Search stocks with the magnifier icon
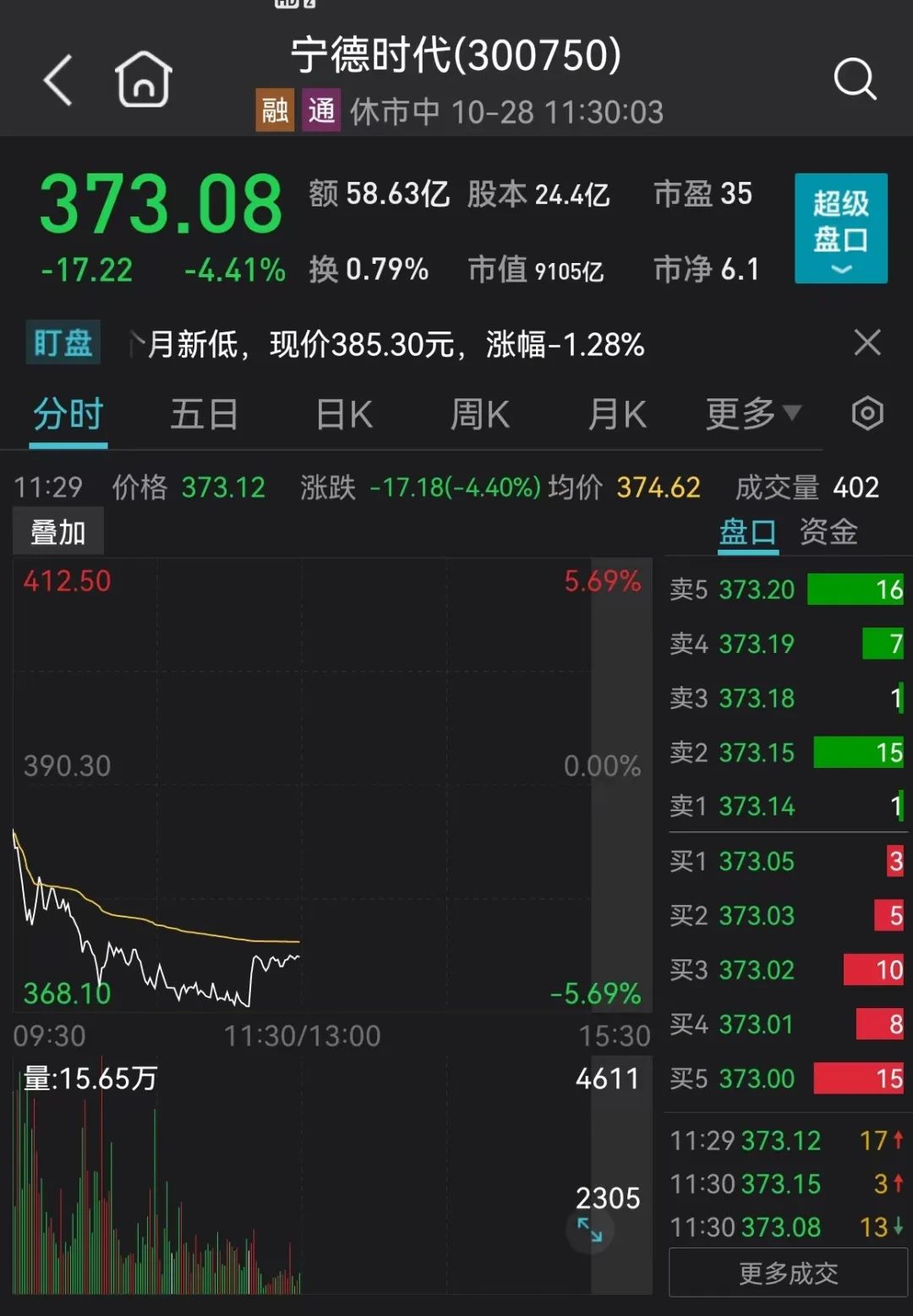This screenshot has width=913, height=1316. [855, 80]
